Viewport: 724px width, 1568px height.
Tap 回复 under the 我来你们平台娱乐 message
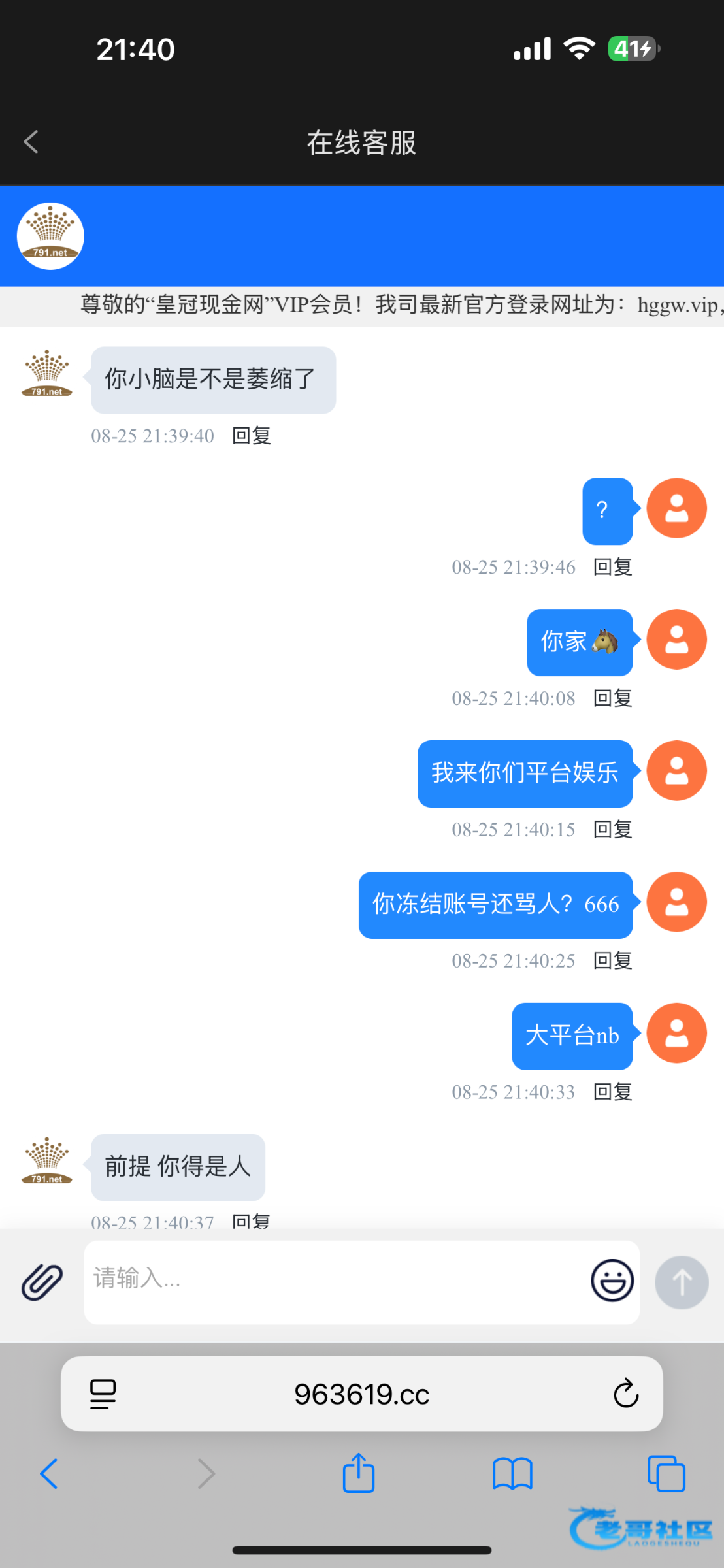point(613,830)
